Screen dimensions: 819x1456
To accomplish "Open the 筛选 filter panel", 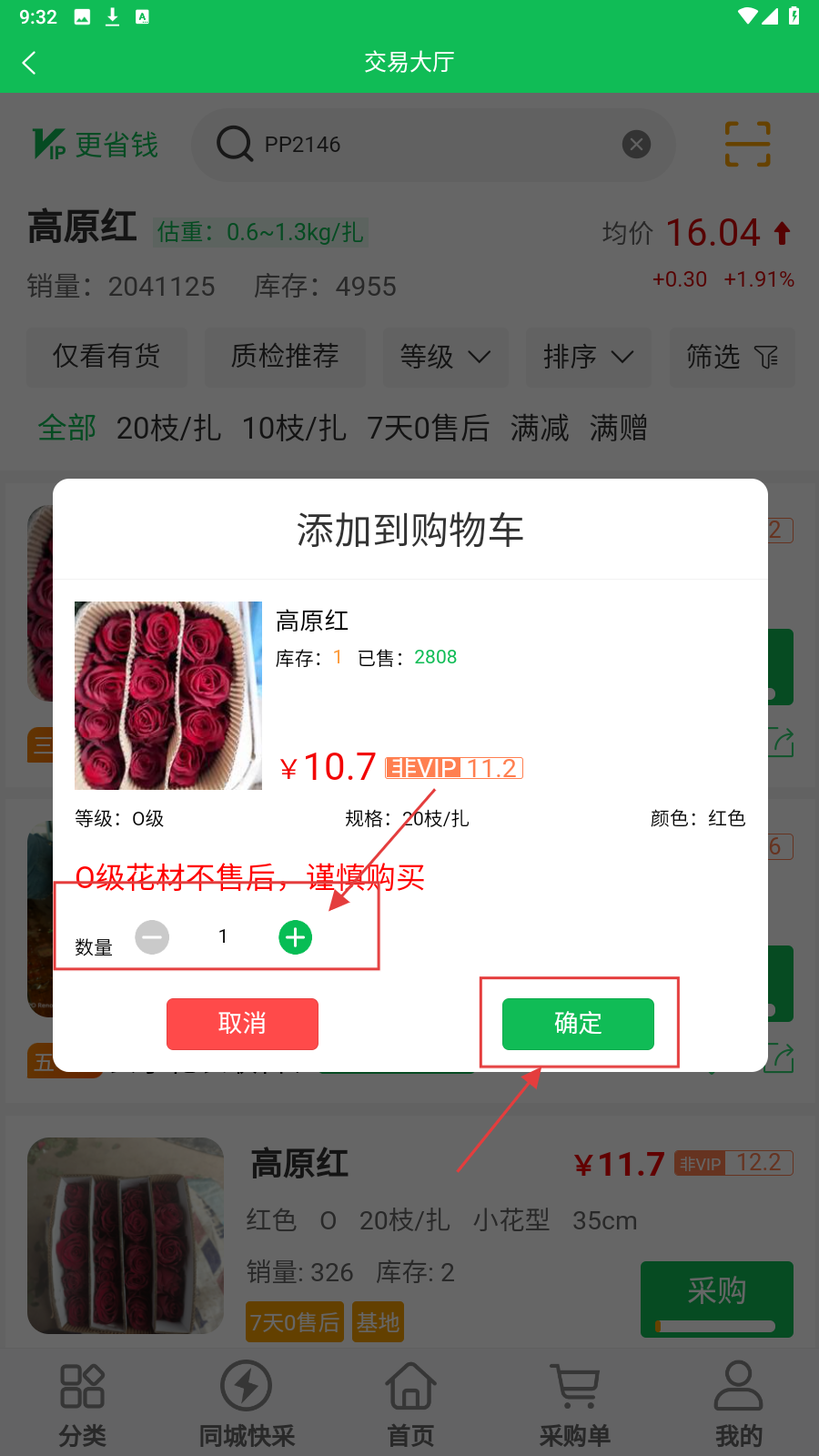I will click(x=732, y=357).
